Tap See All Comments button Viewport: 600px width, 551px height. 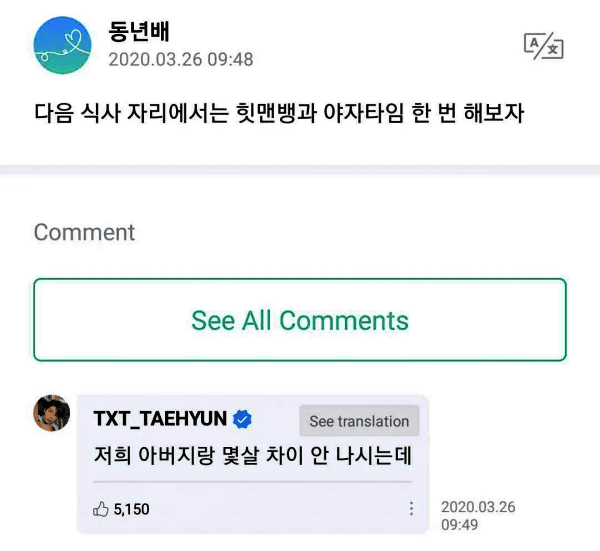(300, 320)
